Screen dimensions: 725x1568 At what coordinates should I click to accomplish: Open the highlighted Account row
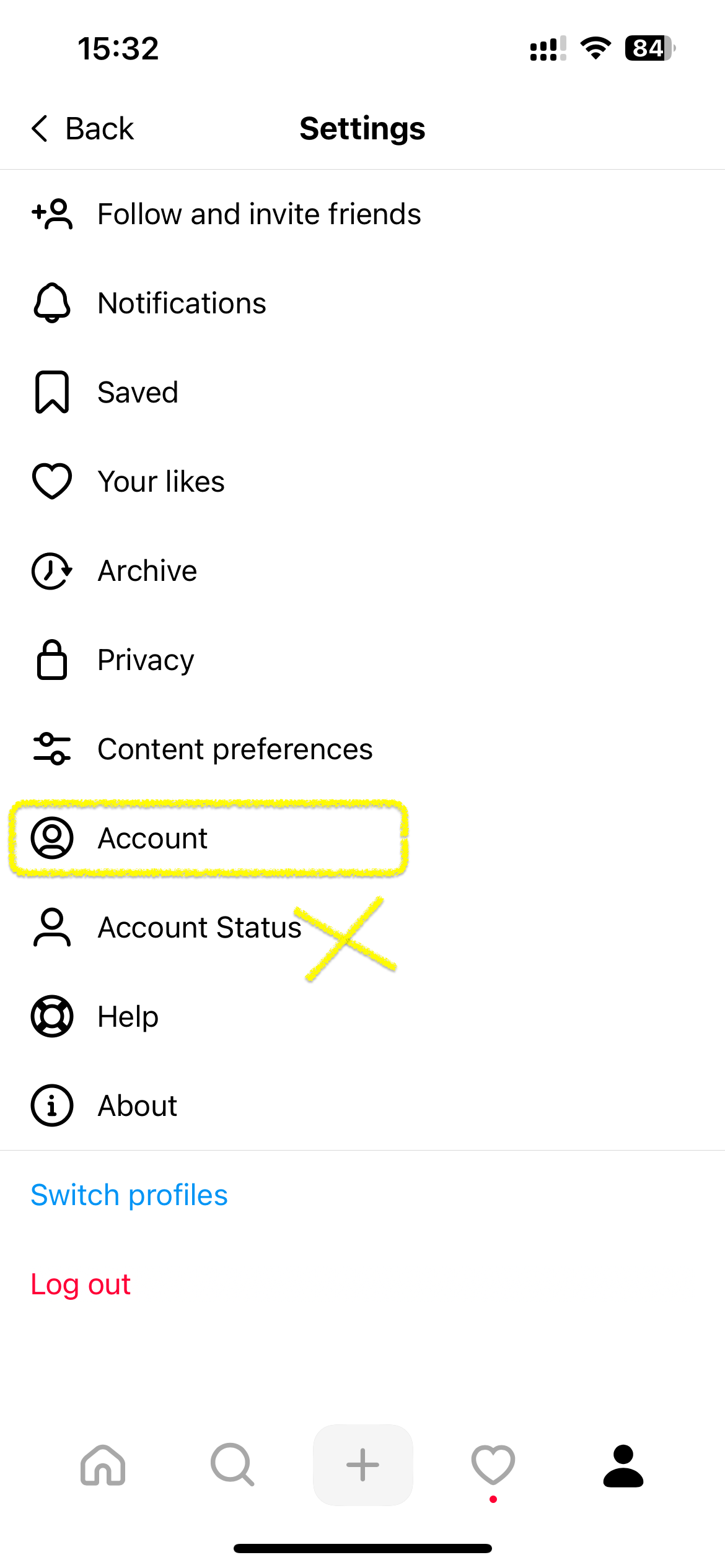[362, 838]
